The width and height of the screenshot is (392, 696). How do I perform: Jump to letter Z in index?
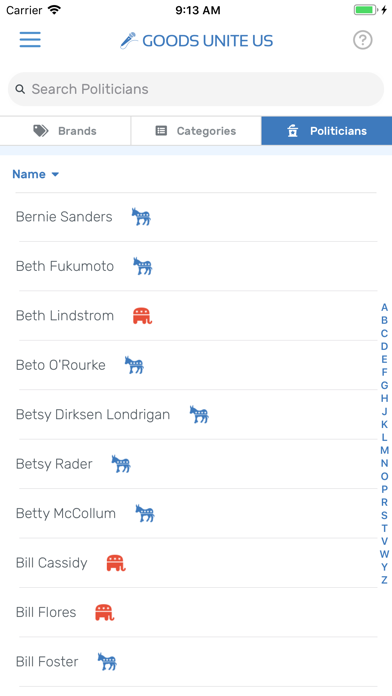[x=384, y=580]
